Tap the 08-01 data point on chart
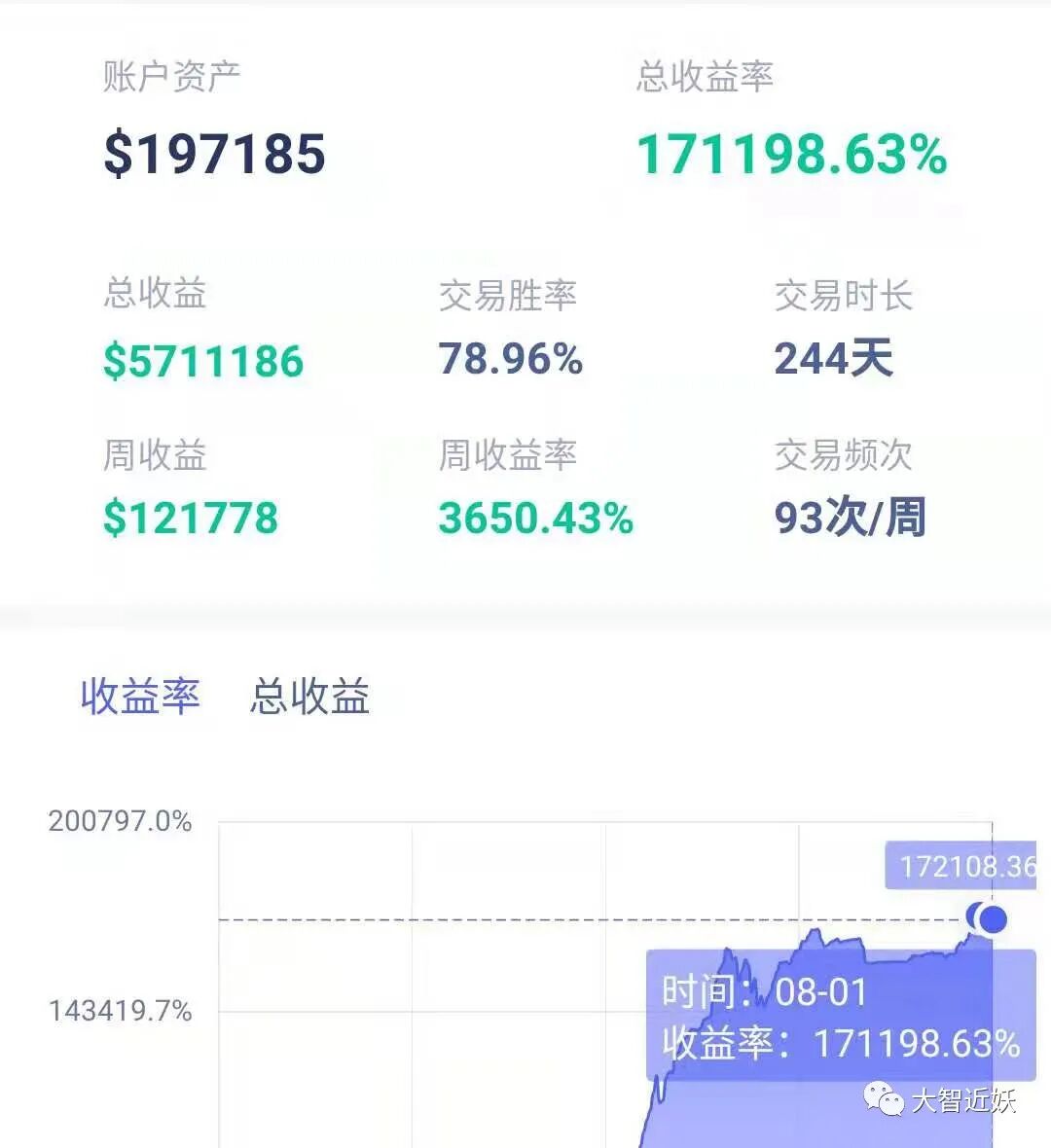Viewport: 1051px width, 1148px height. click(993, 918)
